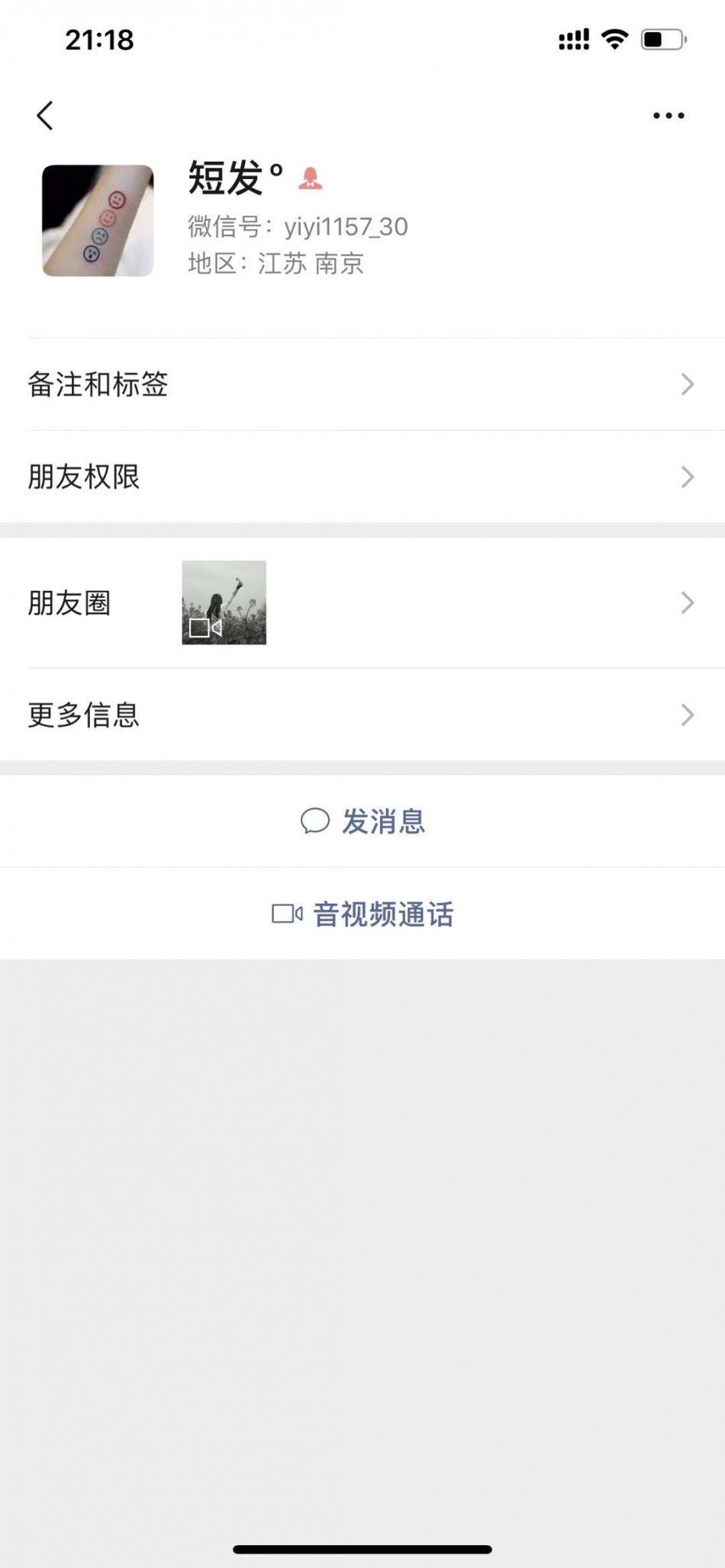
Task: Go back using the top-left arrow
Action: click(x=46, y=116)
